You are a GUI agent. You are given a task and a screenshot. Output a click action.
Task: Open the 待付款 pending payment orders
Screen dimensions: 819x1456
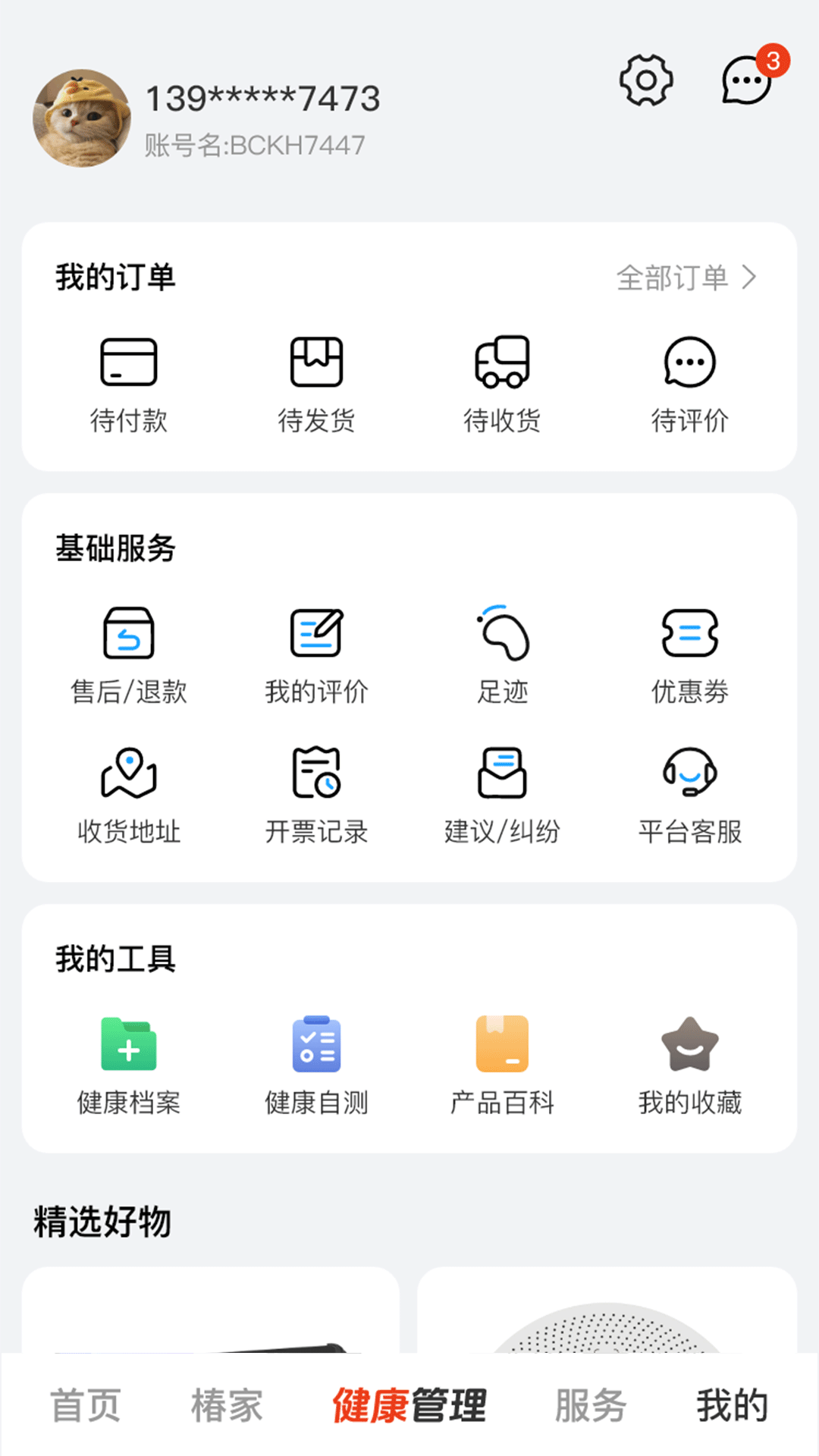click(x=129, y=383)
